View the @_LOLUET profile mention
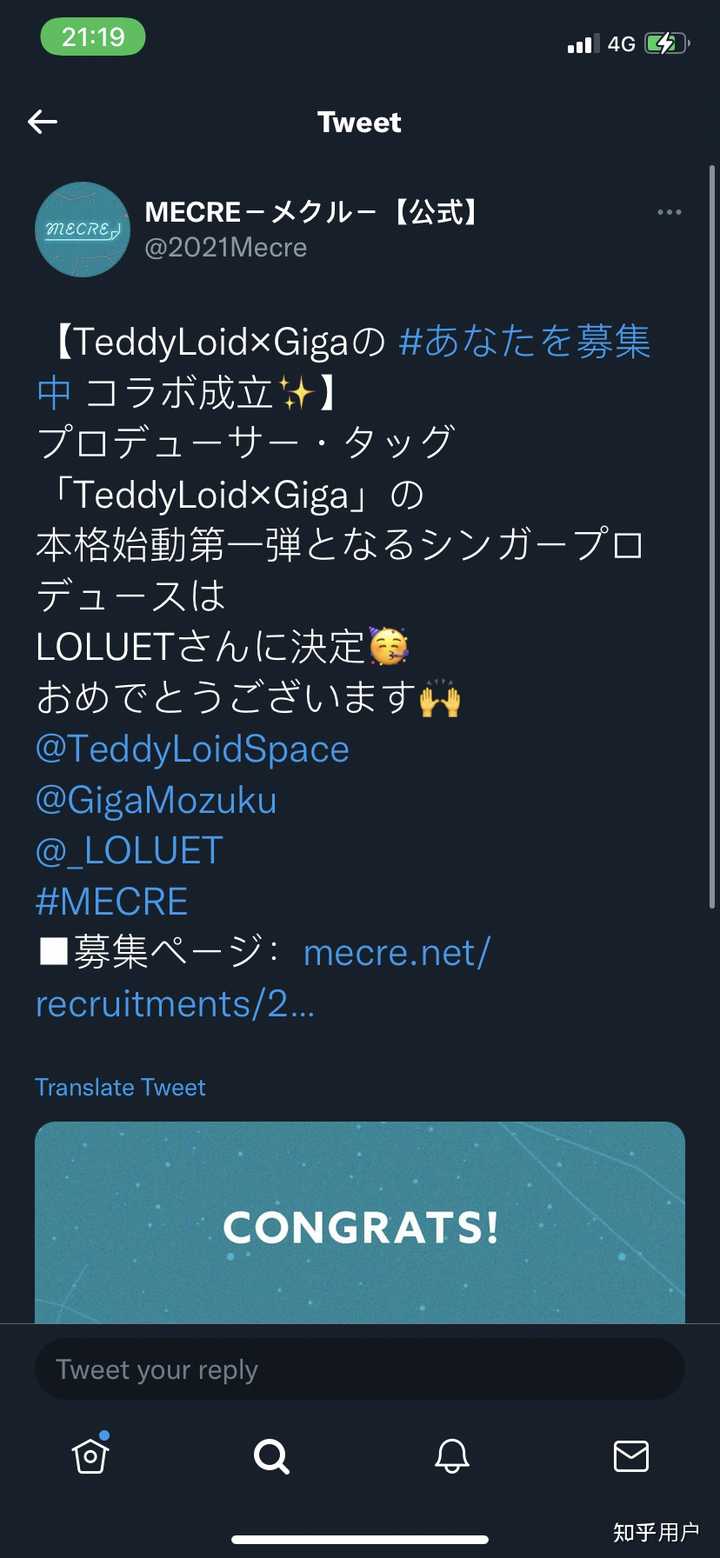The width and height of the screenshot is (720, 1558). 129,851
